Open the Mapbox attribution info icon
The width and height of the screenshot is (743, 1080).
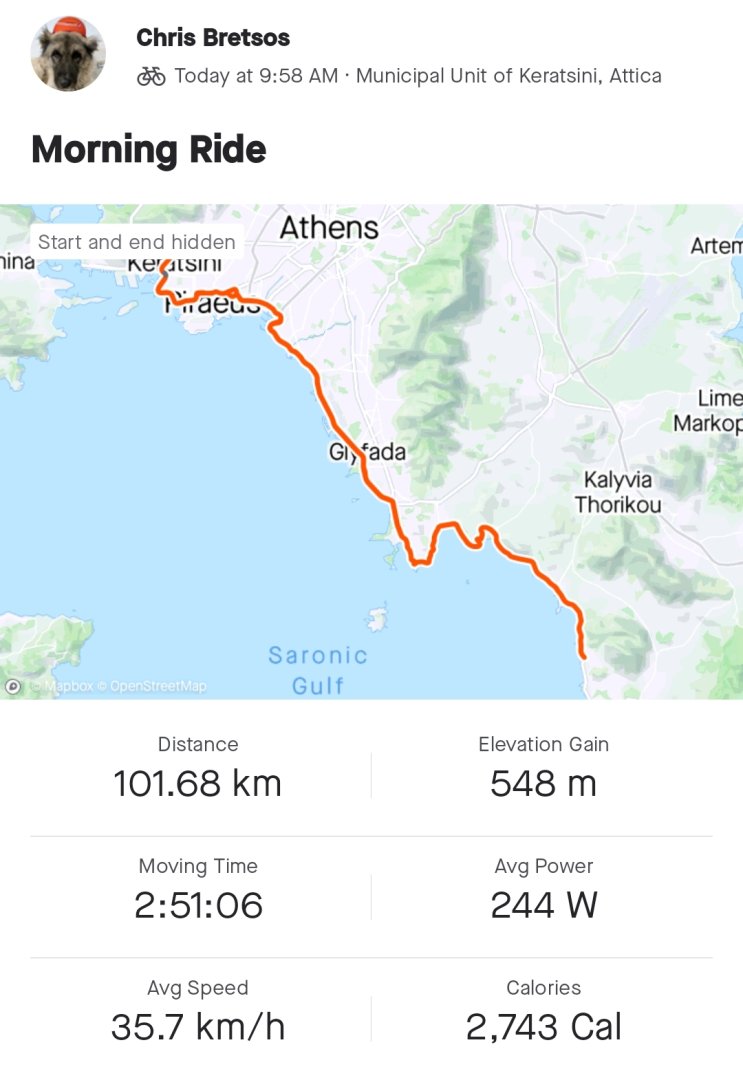coord(14,686)
